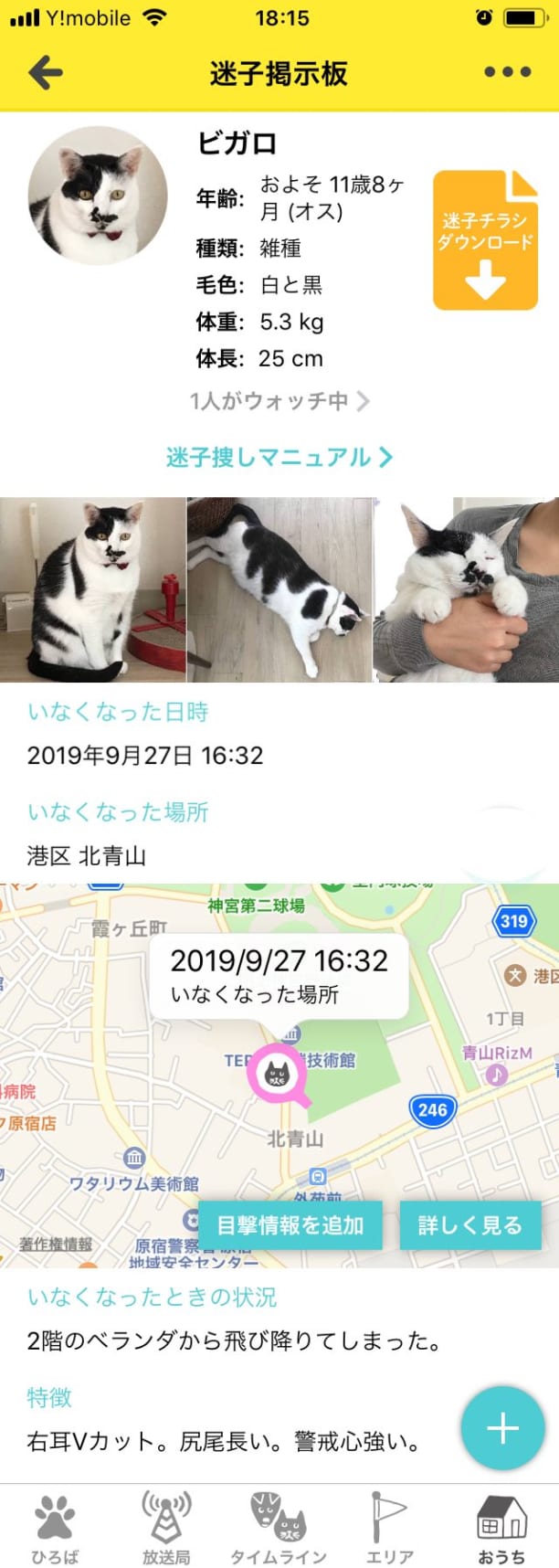Open the タイムライン tab

[278, 1529]
